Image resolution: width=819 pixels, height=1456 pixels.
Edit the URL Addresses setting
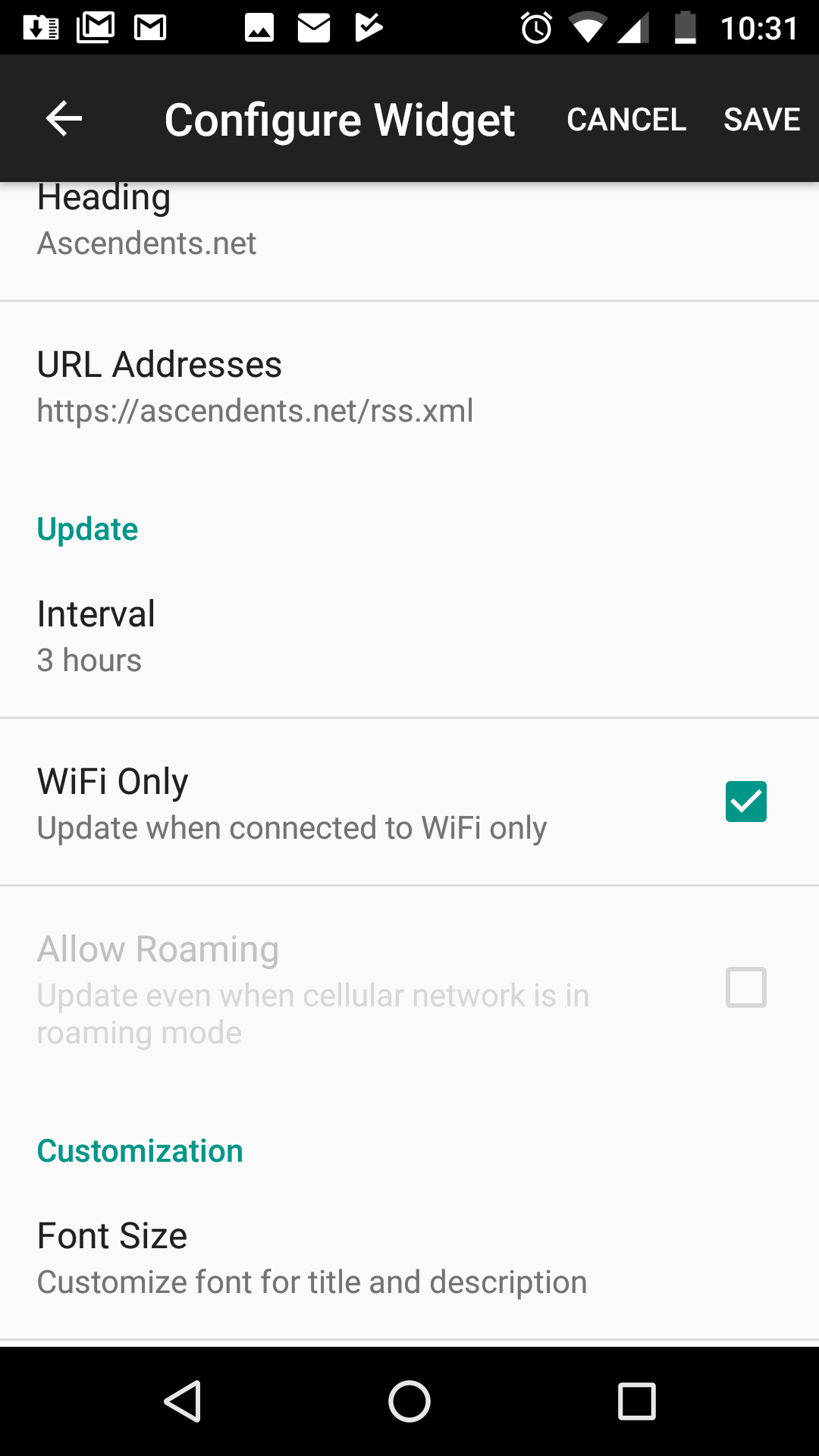tap(409, 387)
